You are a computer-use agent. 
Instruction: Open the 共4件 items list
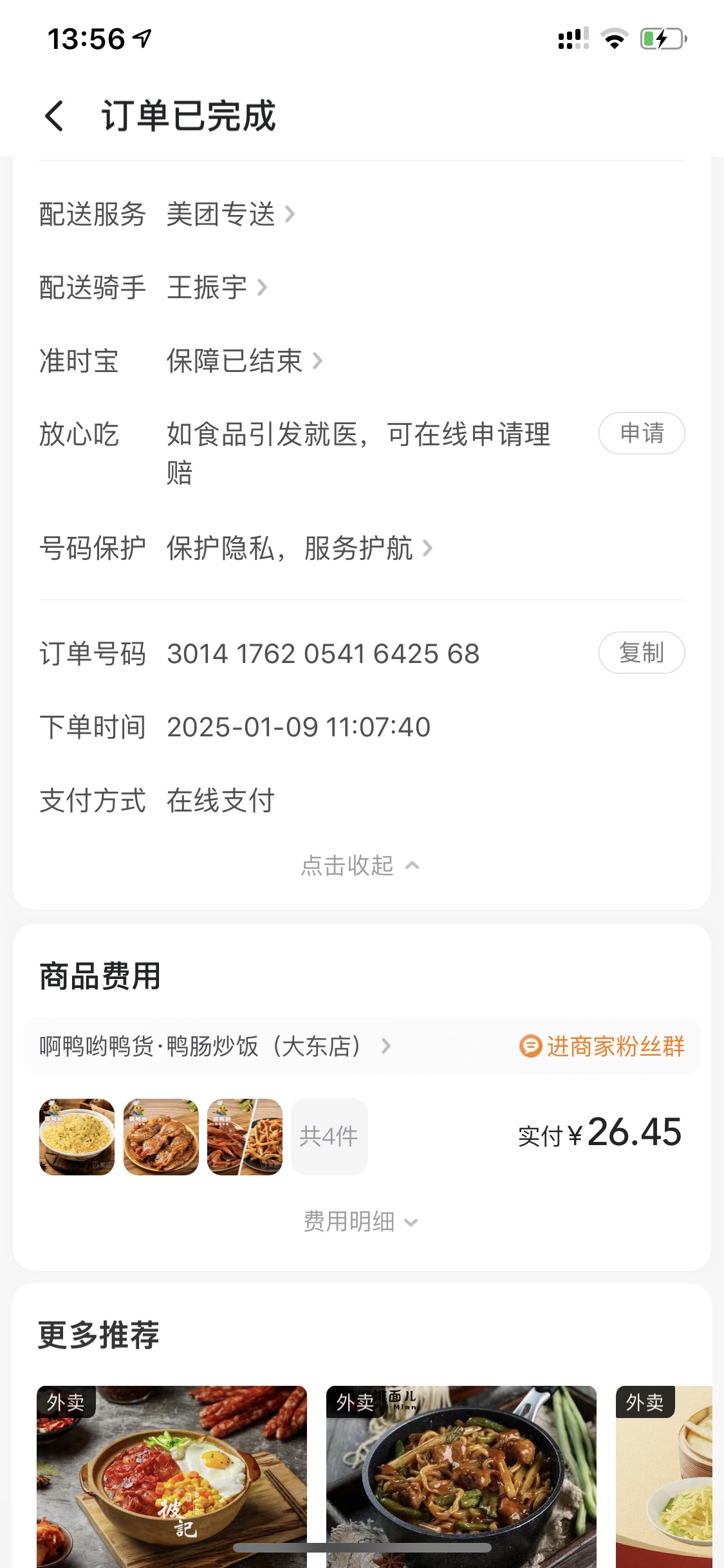(329, 1136)
